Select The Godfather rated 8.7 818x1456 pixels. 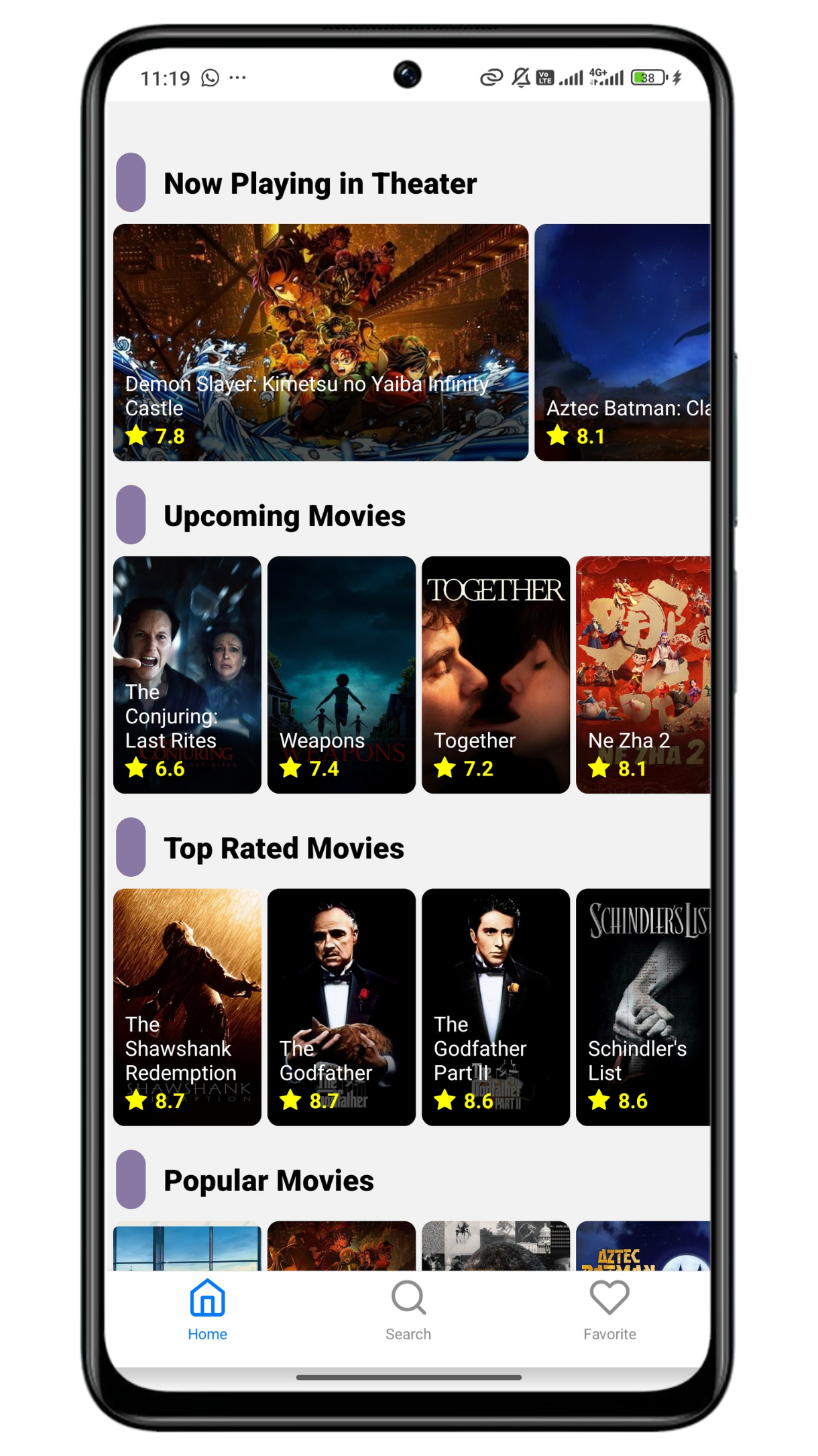click(341, 1007)
